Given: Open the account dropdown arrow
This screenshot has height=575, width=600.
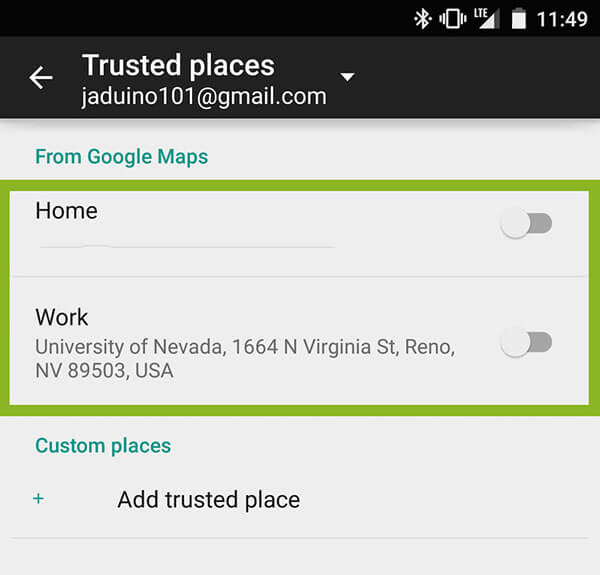Looking at the screenshot, I should point(347,77).
